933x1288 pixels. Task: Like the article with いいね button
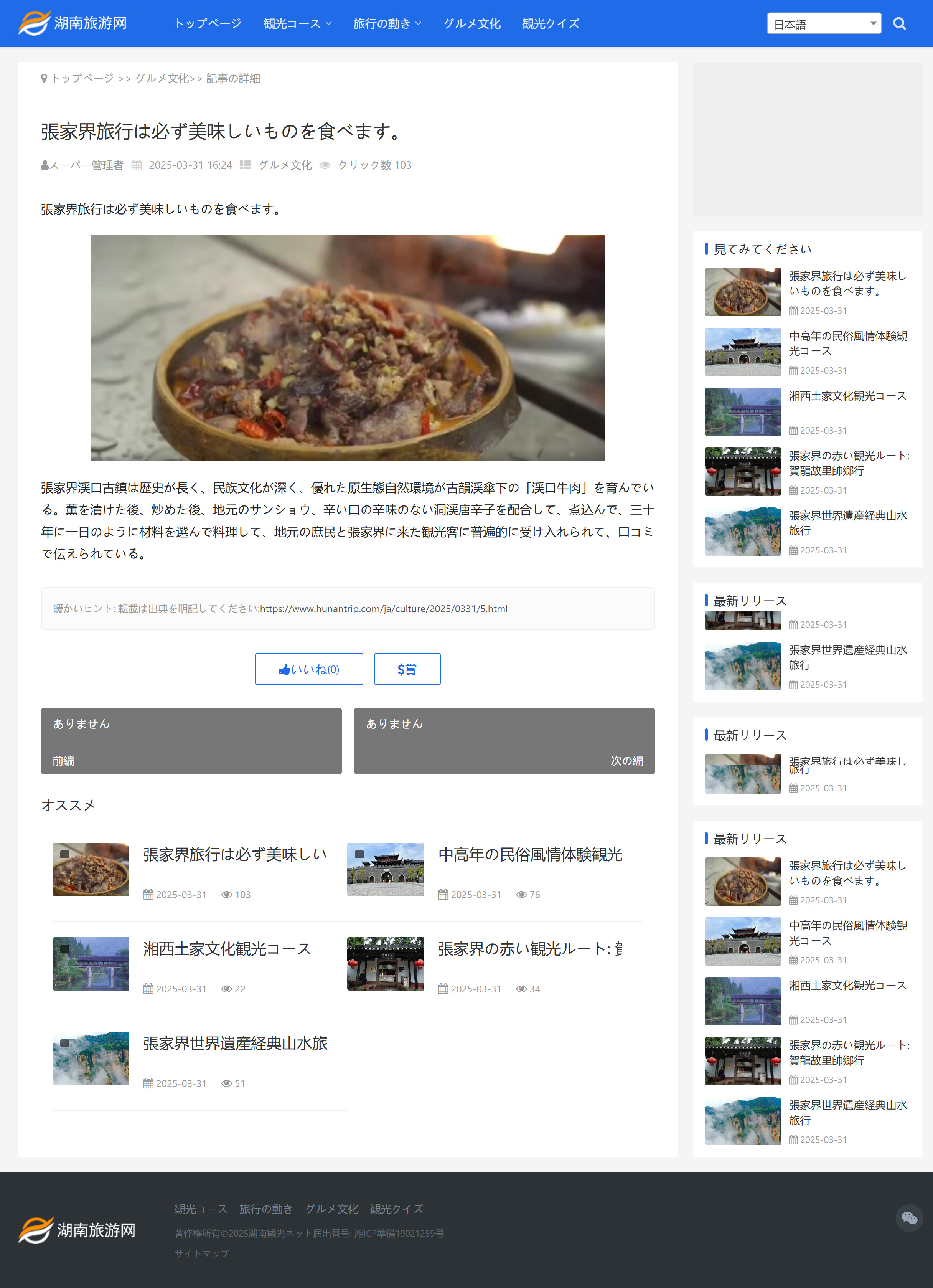309,669
